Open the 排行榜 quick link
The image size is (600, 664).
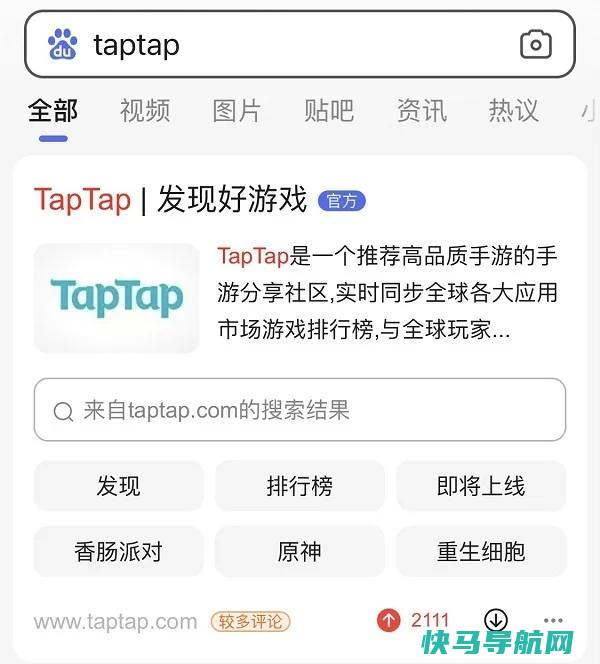[x=300, y=487]
